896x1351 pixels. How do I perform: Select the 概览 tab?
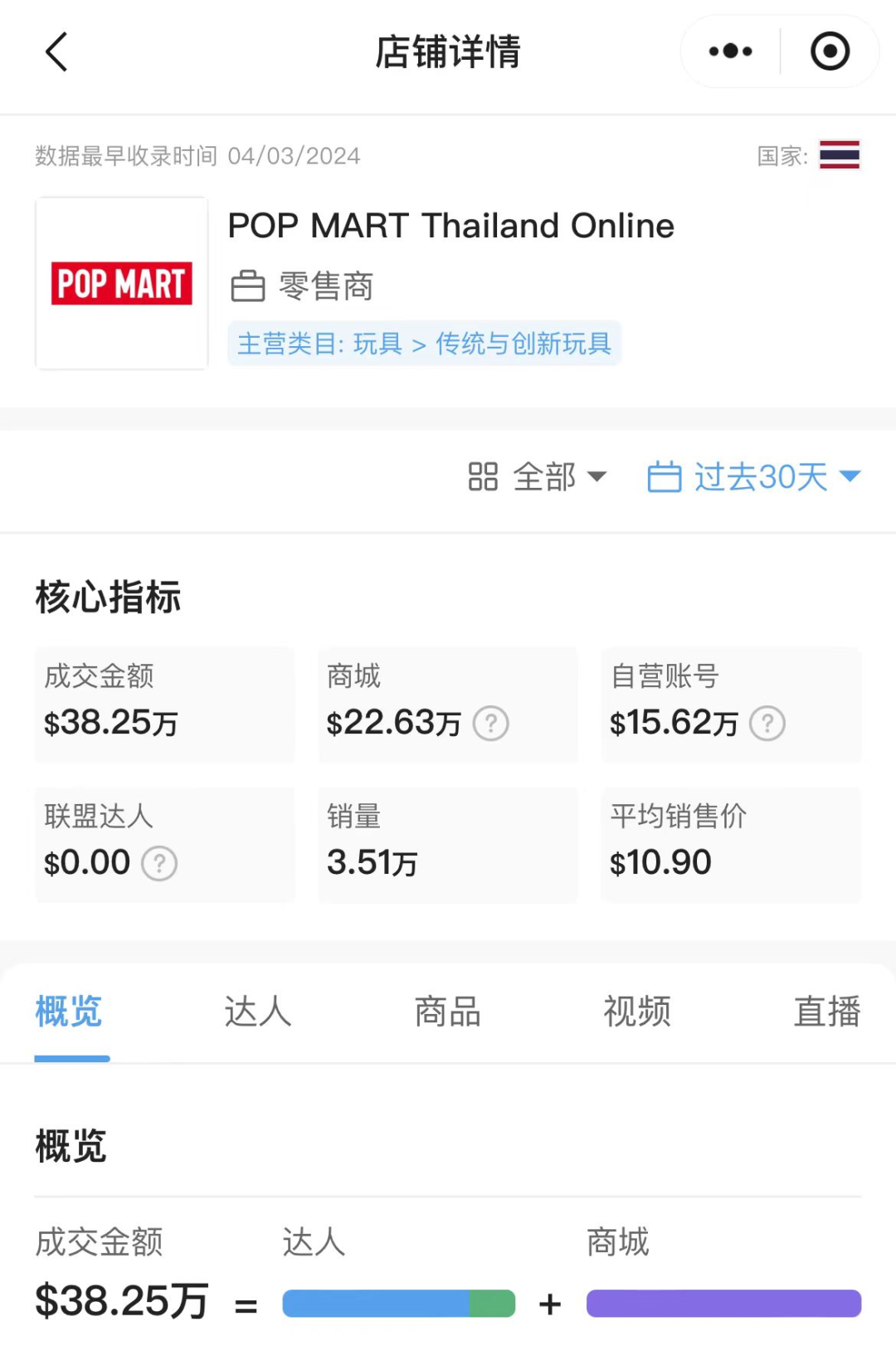[69, 1012]
